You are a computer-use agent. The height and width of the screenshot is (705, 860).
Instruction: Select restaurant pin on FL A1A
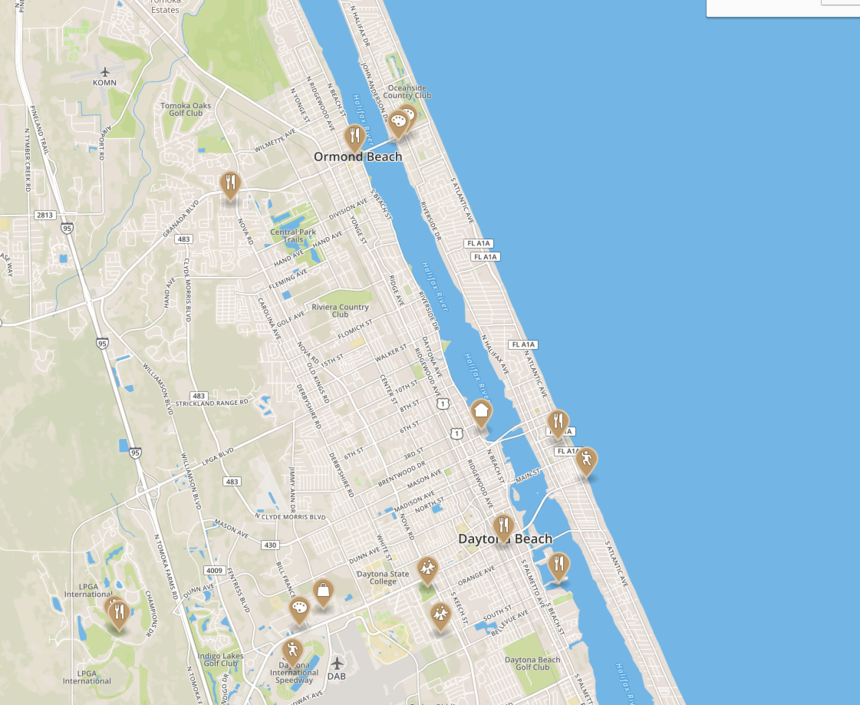pos(558,422)
